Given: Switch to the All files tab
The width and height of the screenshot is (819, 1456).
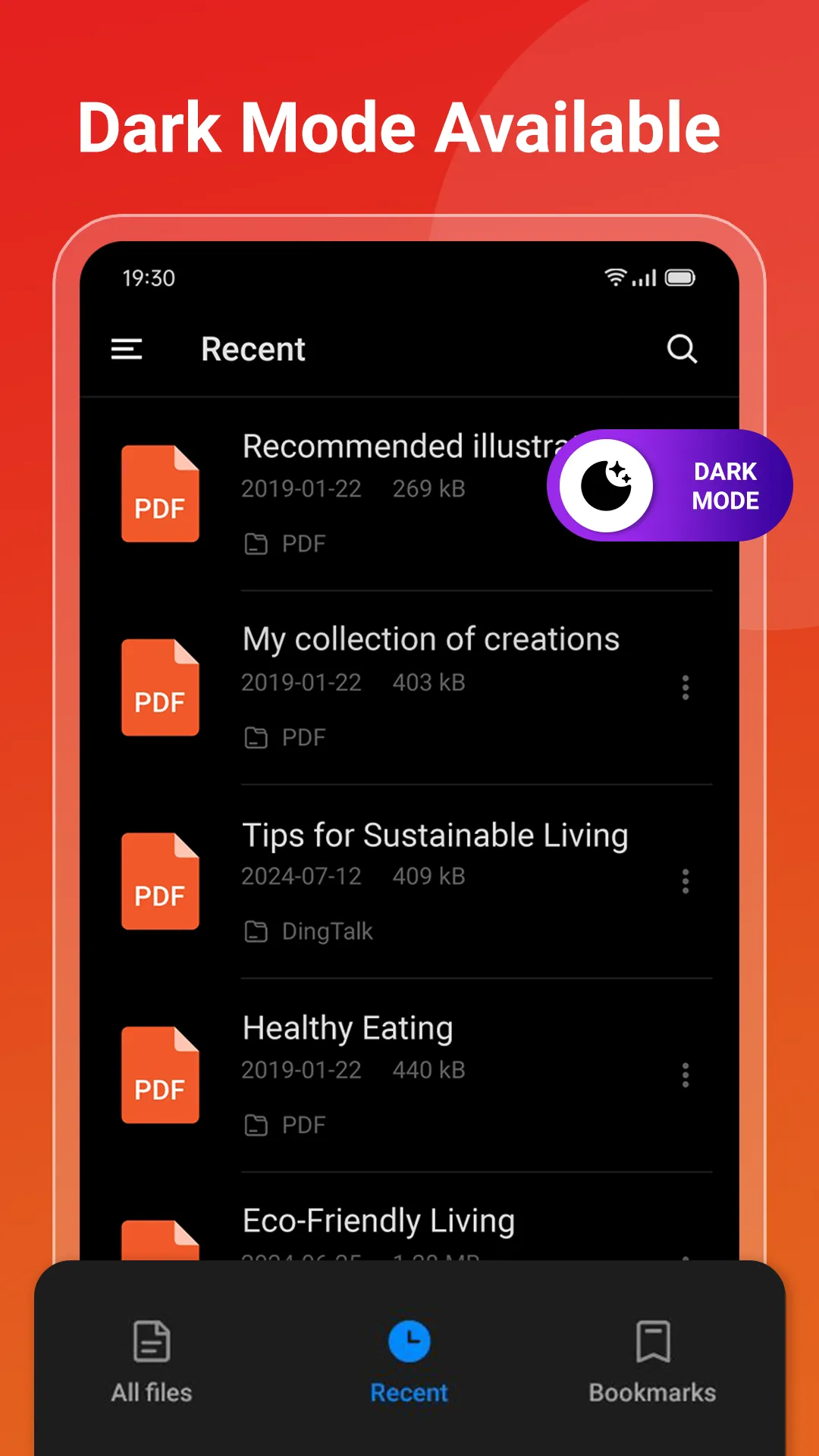Looking at the screenshot, I should click(150, 1365).
